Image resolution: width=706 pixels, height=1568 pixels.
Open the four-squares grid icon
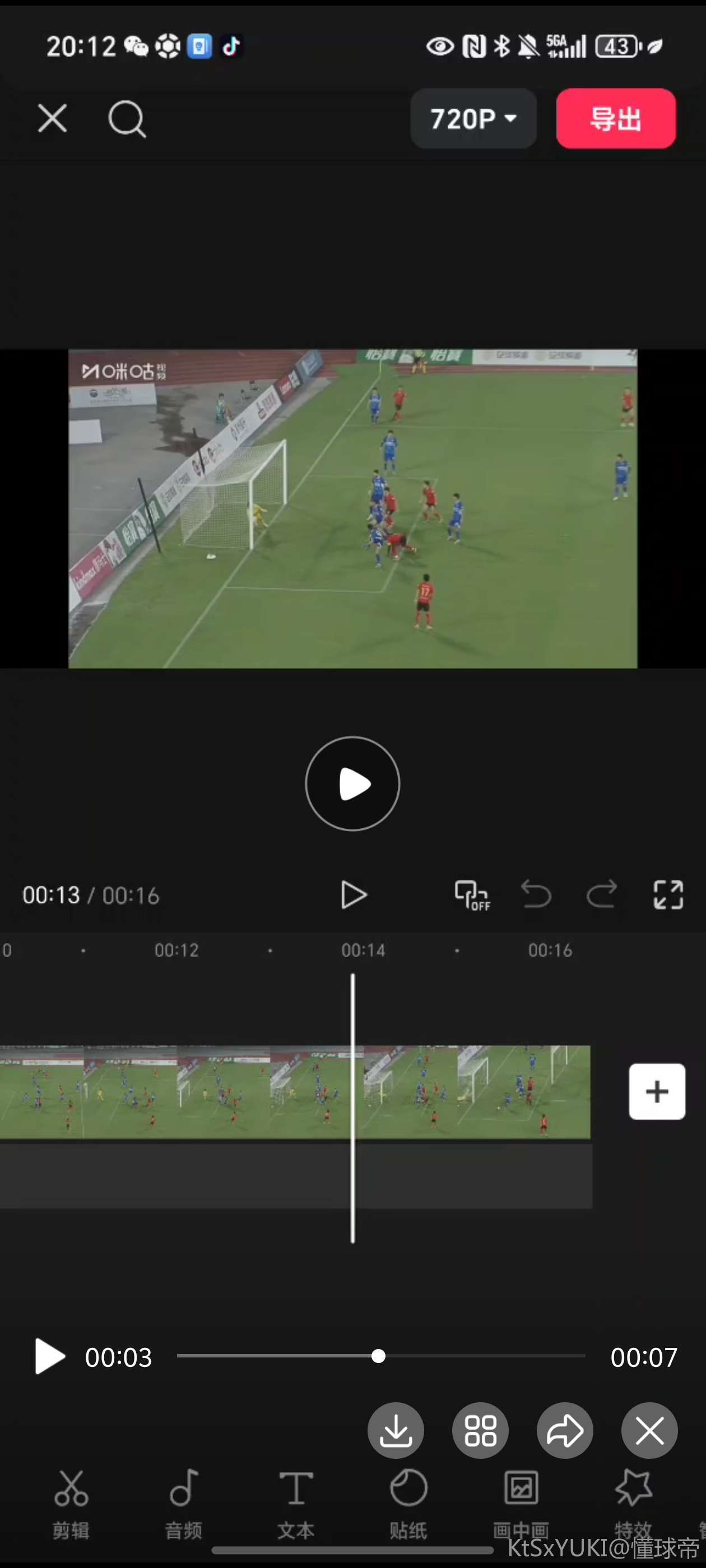click(480, 1430)
